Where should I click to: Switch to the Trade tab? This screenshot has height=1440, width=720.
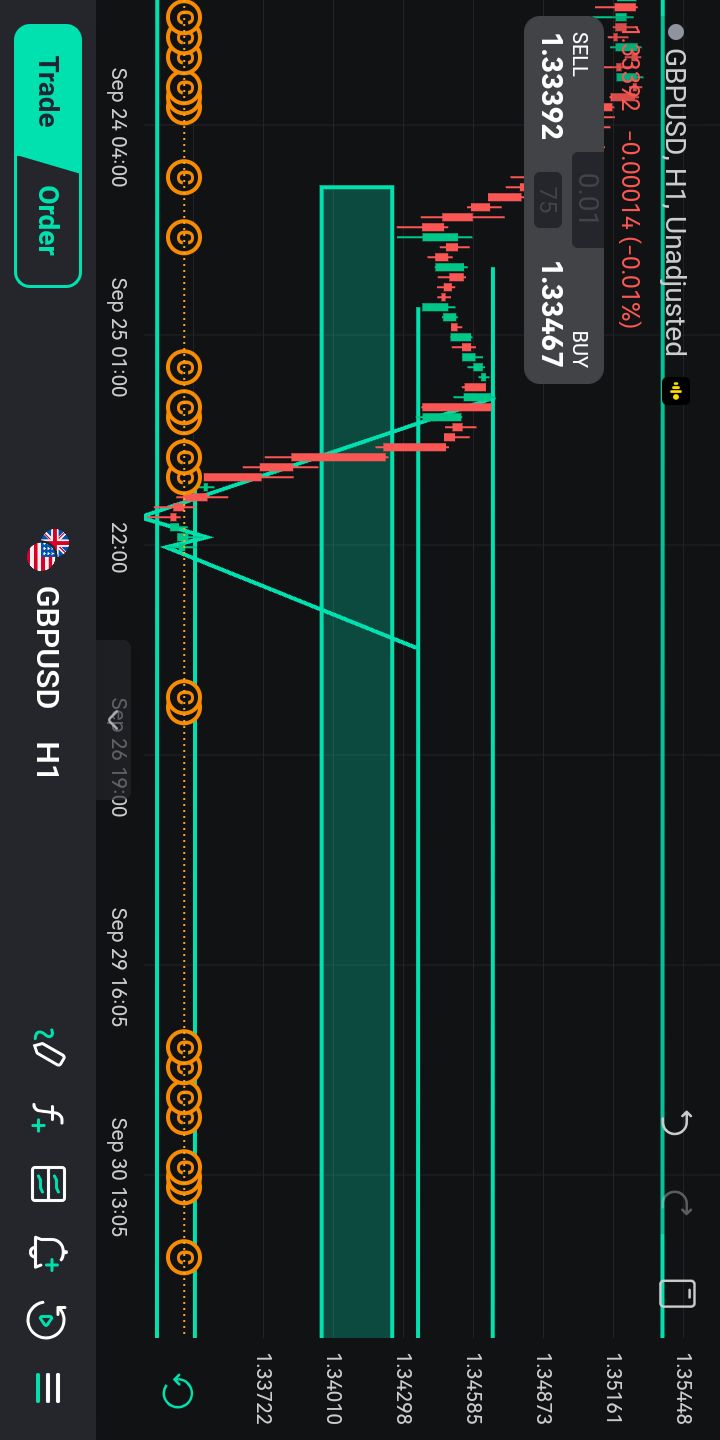click(x=47, y=92)
